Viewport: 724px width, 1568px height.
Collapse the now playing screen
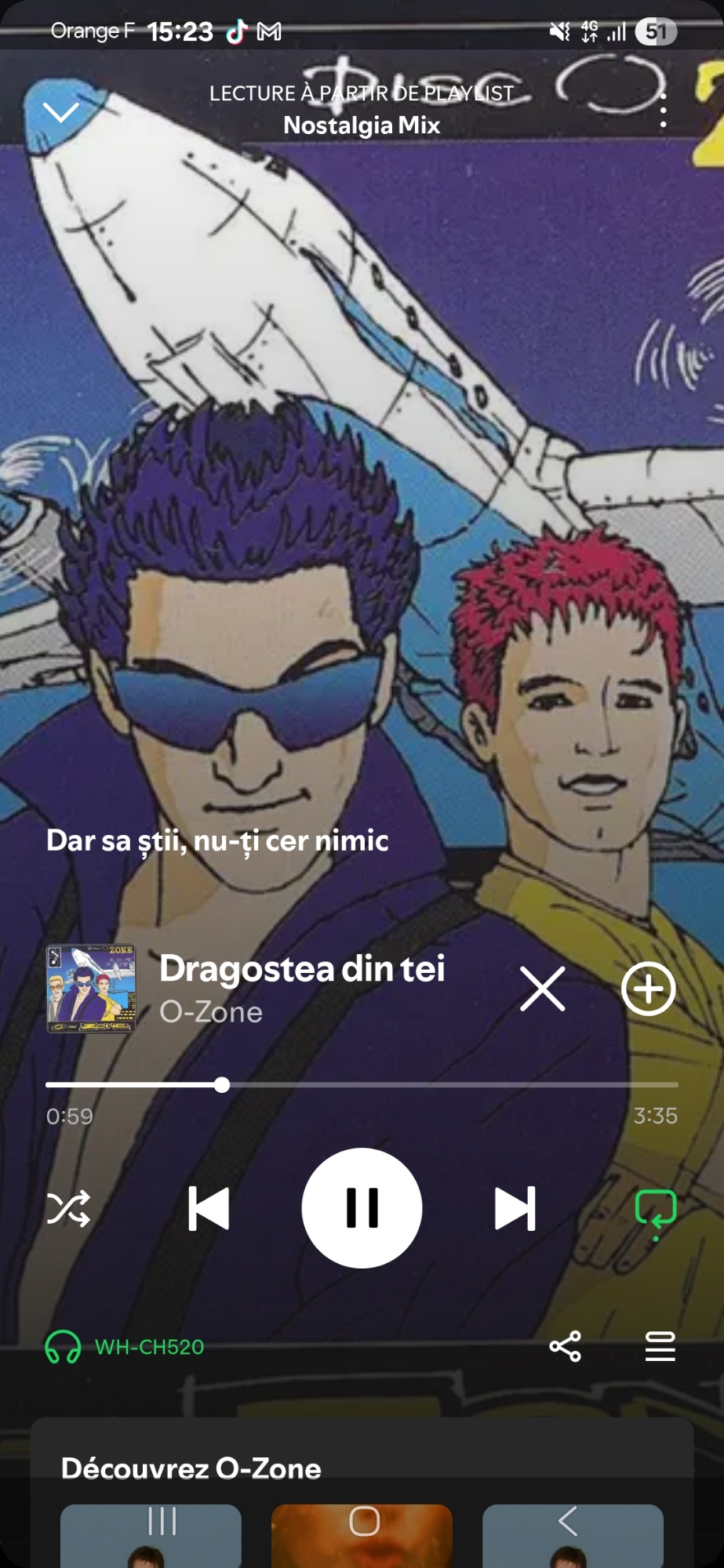(61, 112)
